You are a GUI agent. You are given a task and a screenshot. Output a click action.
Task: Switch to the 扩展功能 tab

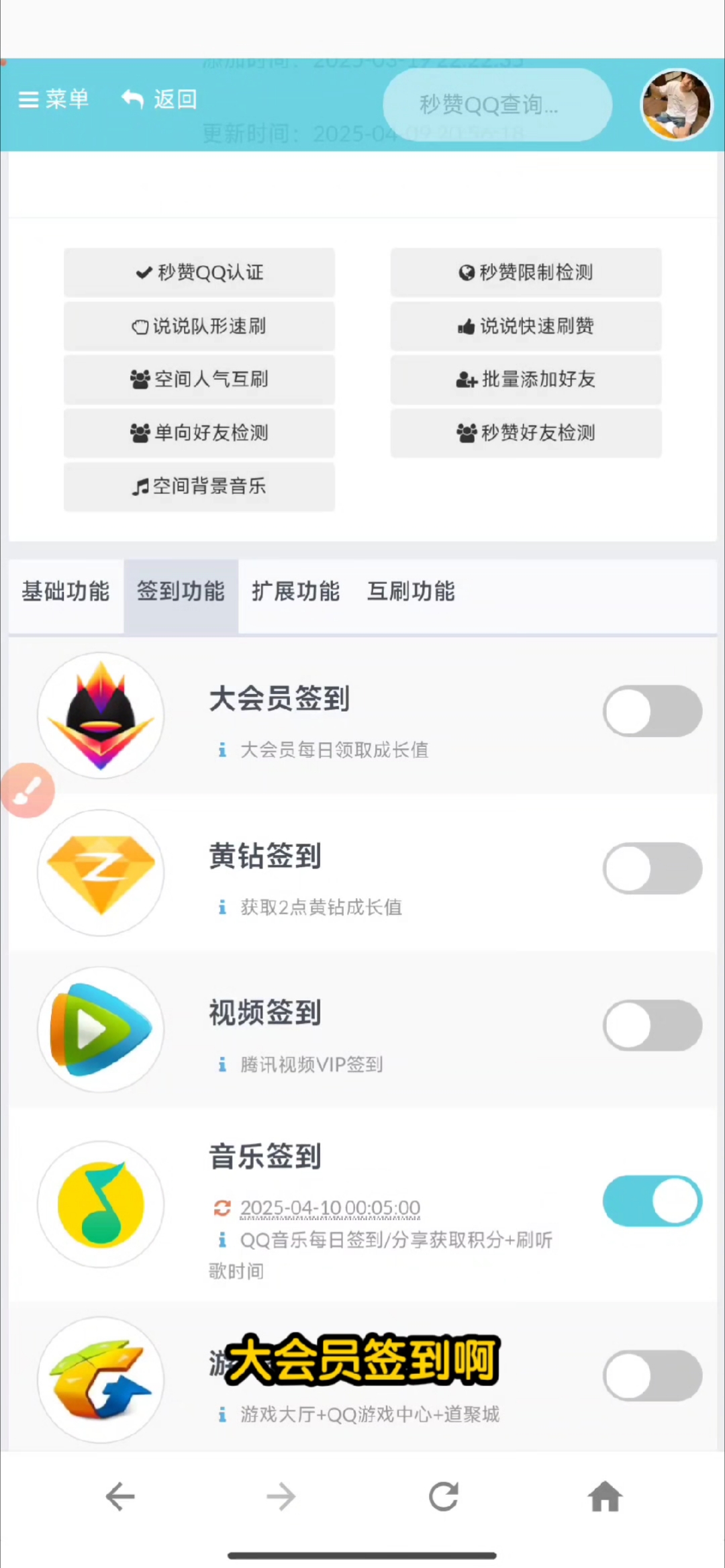click(295, 591)
